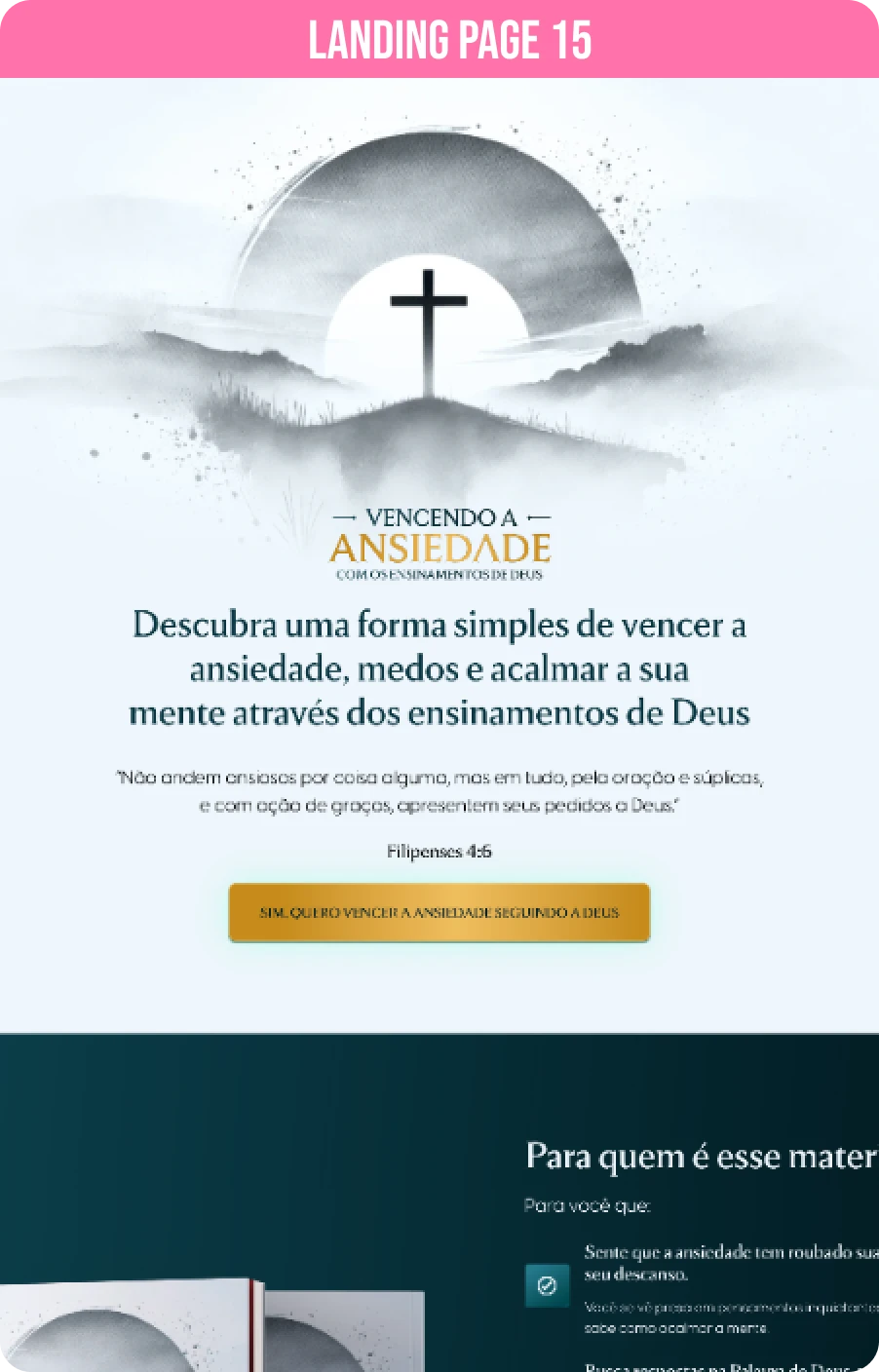Click the 'COM OS ENSINAMENTOS DE DEUS' tagline
879x1372 pixels.
click(x=440, y=576)
